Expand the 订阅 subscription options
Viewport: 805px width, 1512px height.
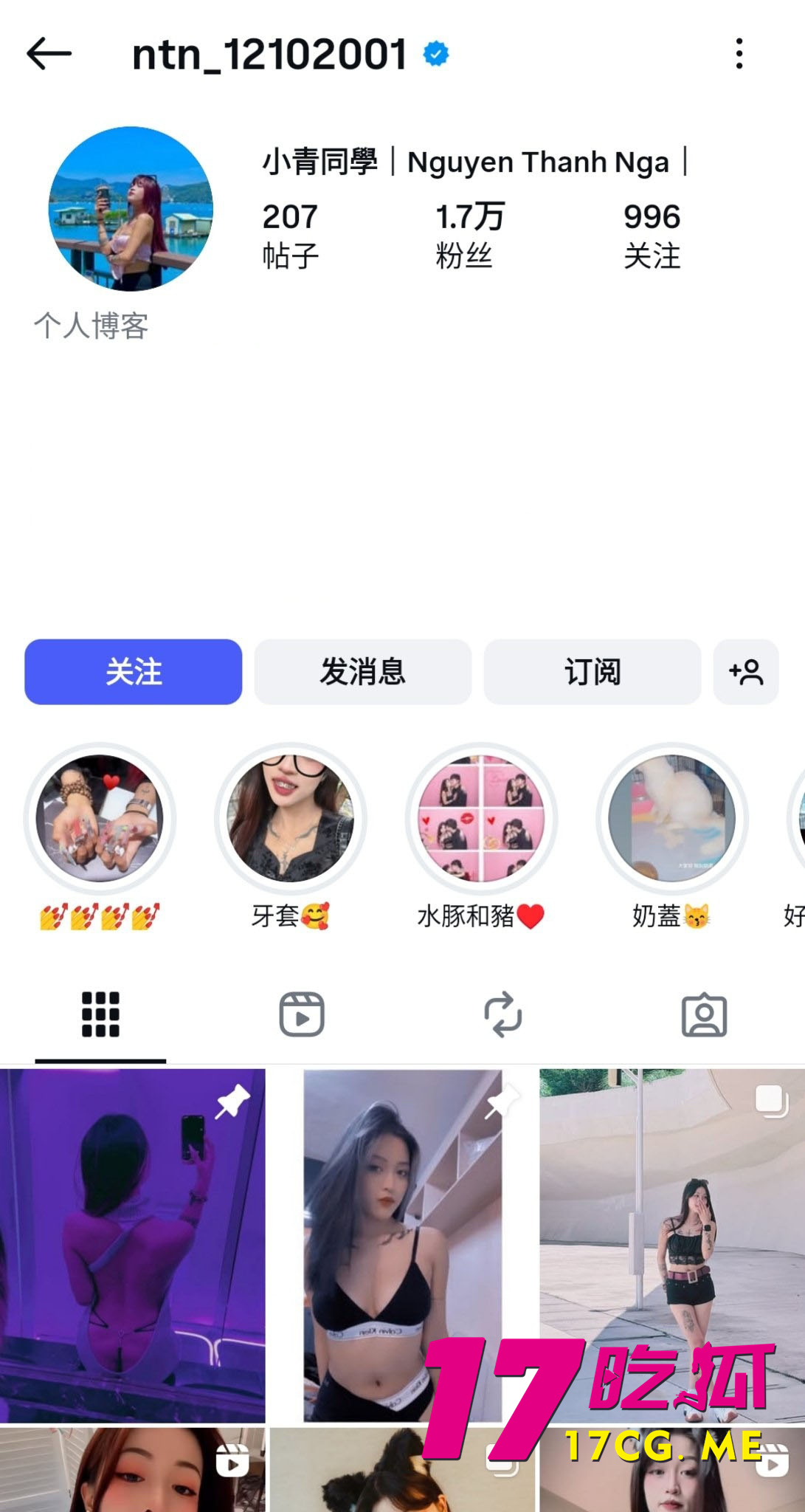[592, 672]
